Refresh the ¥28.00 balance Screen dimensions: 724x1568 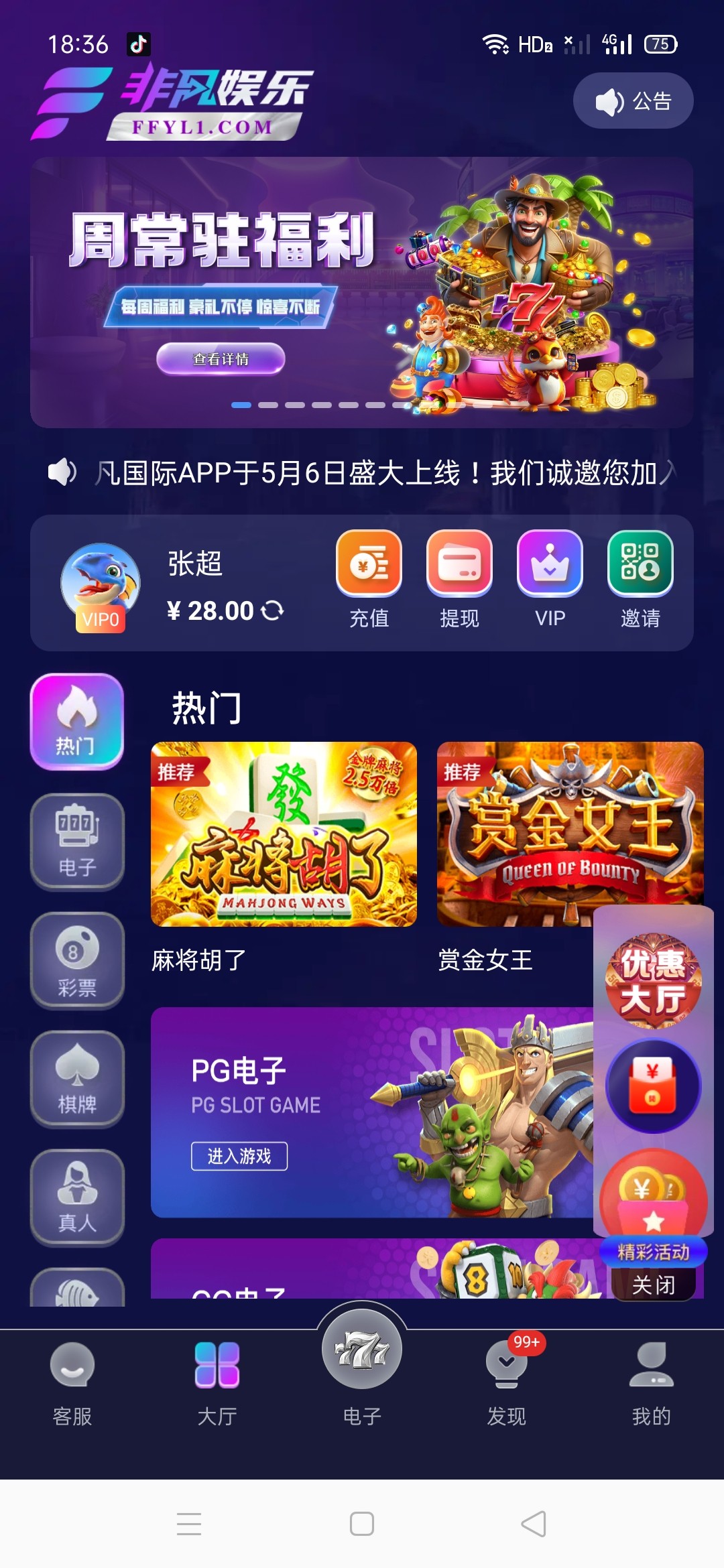pyautogui.click(x=272, y=610)
